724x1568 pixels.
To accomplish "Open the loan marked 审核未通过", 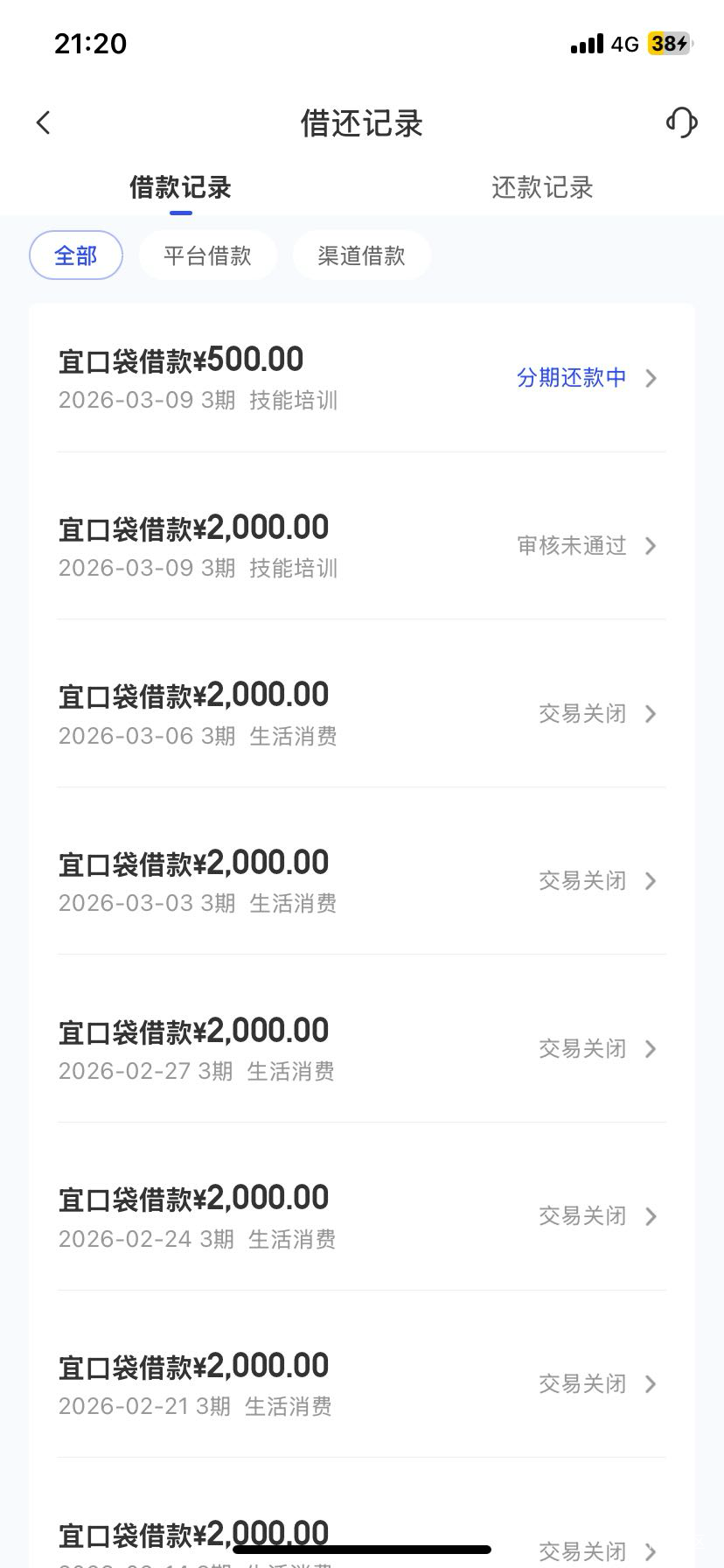I will (361, 546).
